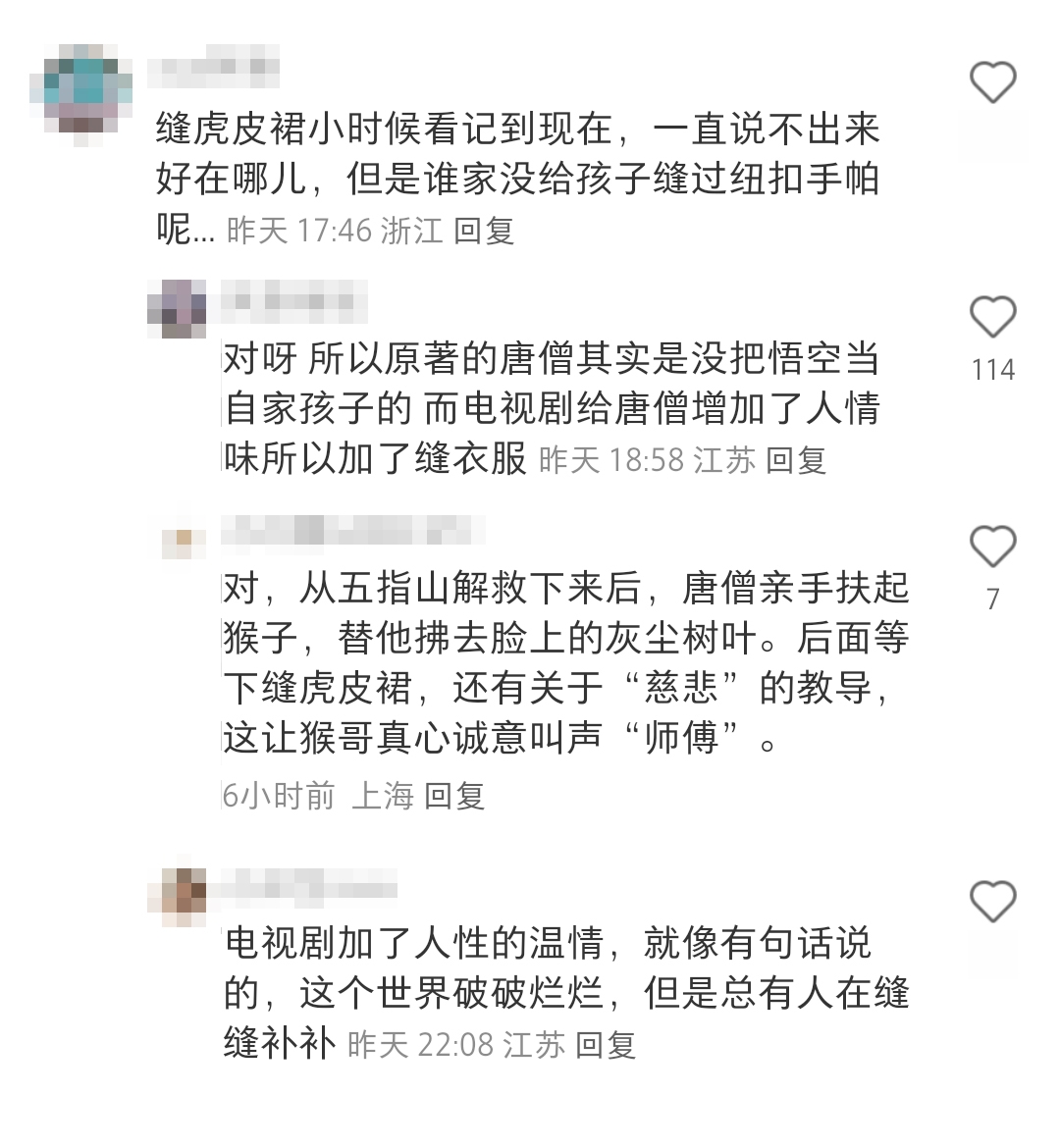Open avatar of the 对呀 所以原著 replier

(x=178, y=309)
